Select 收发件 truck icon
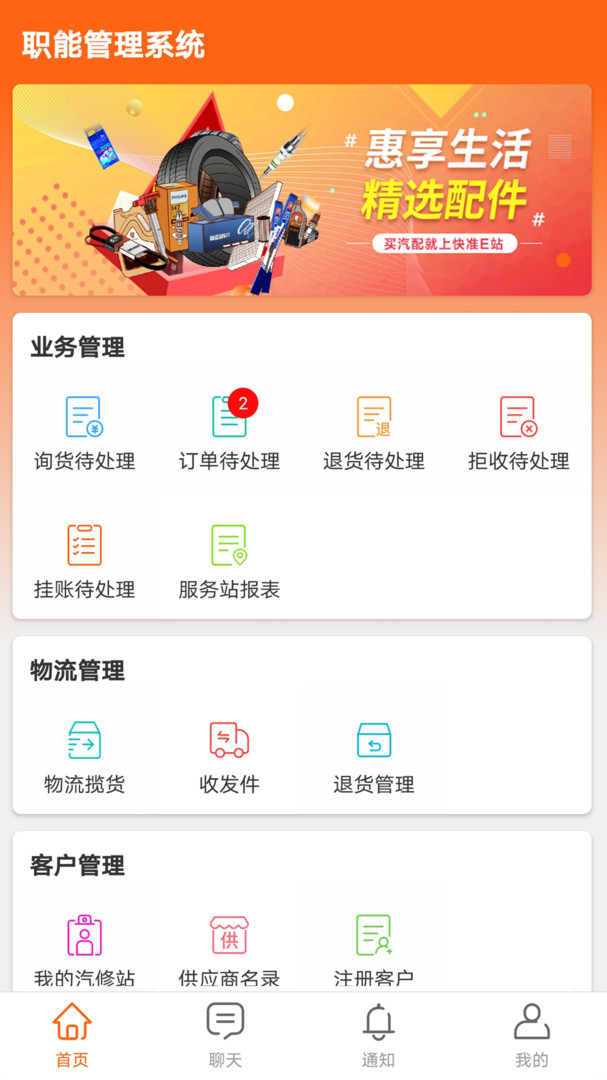 (x=229, y=740)
